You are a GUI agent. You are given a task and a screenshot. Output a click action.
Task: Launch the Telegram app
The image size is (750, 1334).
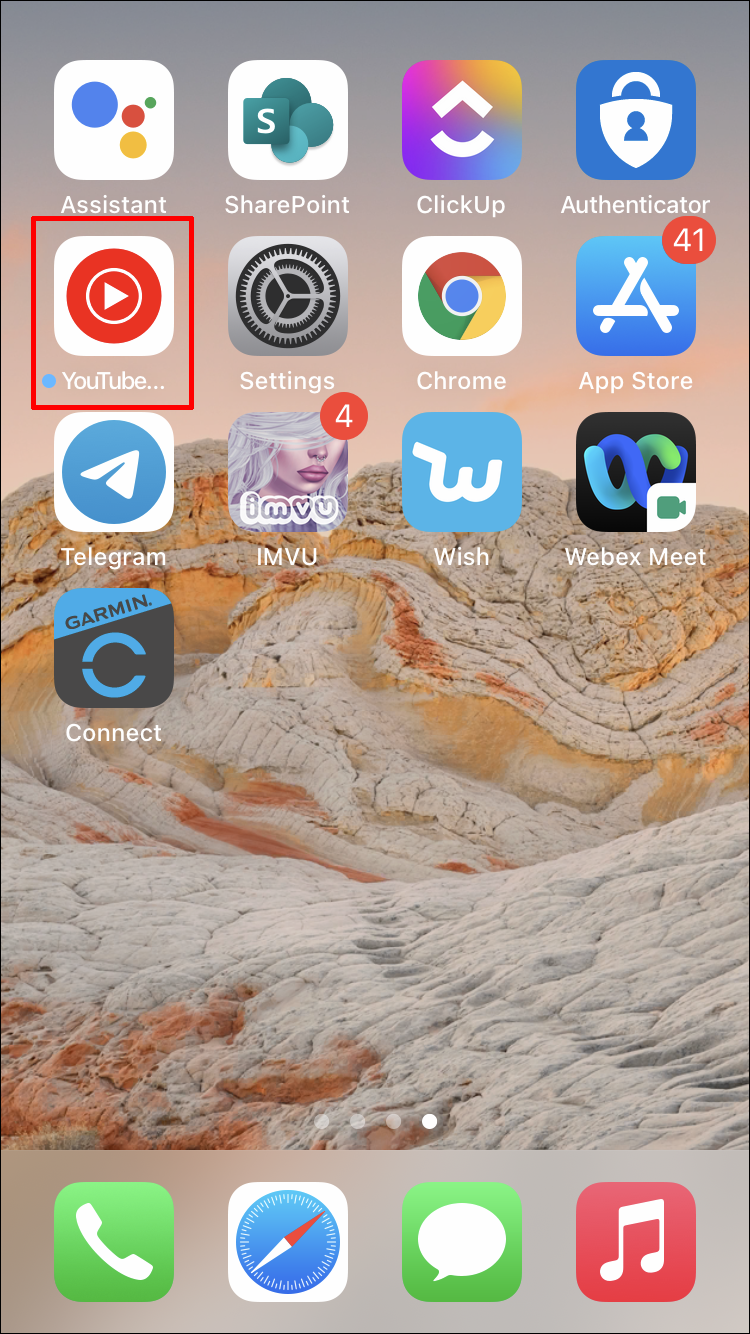click(114, 472)
